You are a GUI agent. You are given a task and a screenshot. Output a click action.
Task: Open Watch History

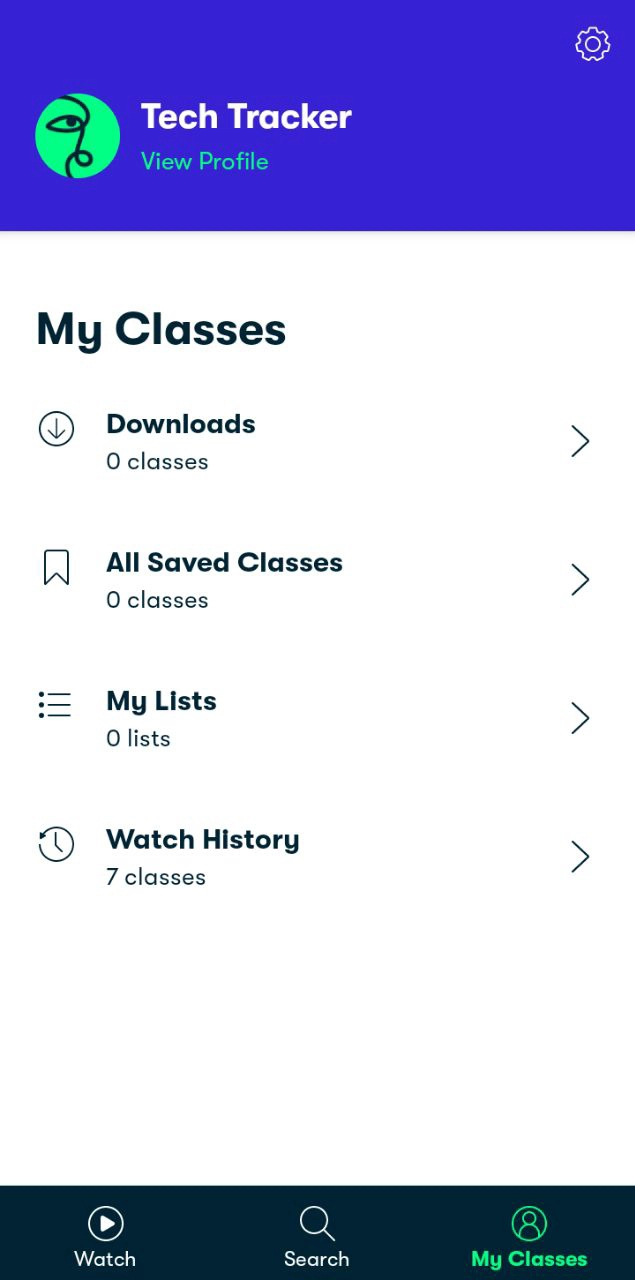click(314, 857)
